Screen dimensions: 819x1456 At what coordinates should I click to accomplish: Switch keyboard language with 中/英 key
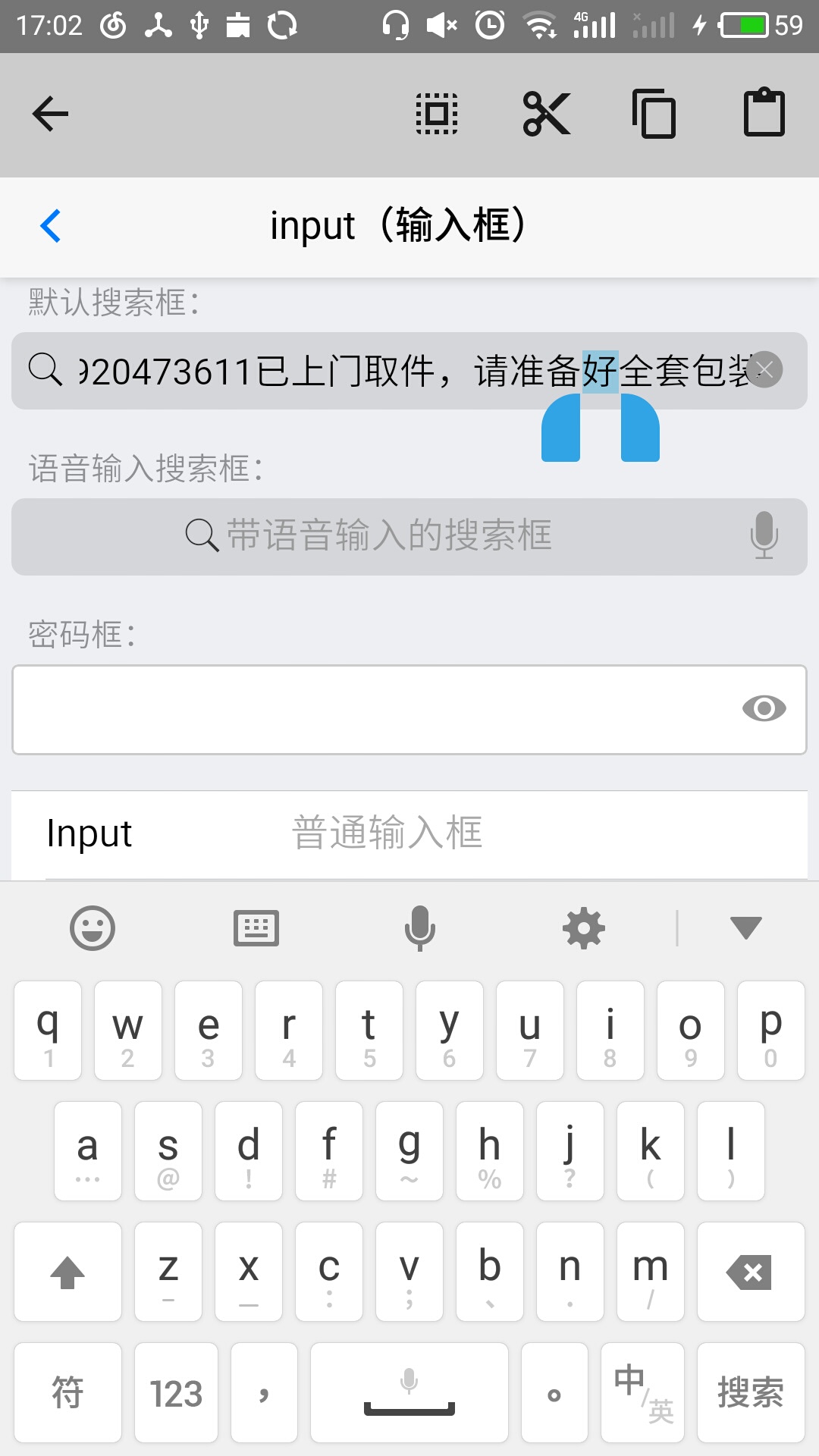tap(642, 1392)
